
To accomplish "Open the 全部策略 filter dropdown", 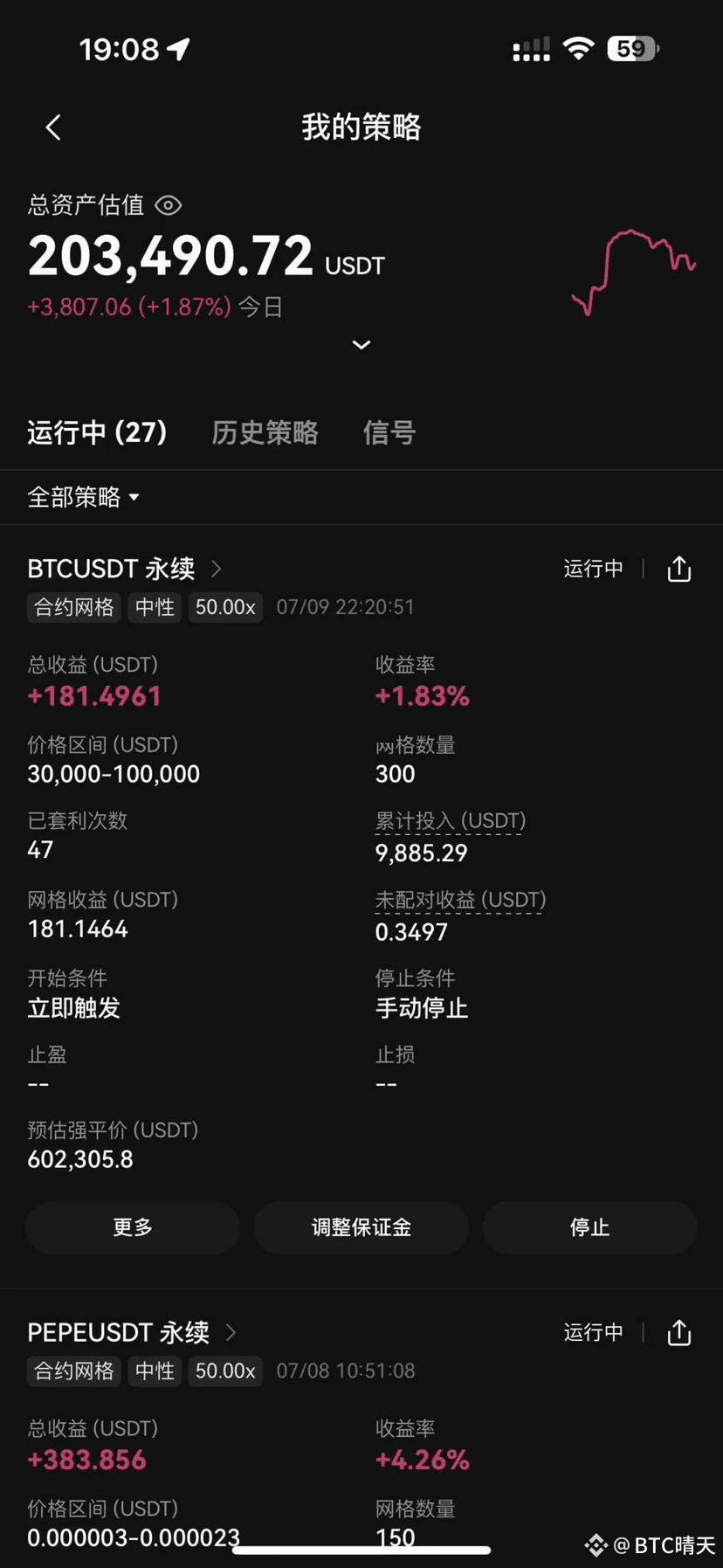I will [84, 497].
